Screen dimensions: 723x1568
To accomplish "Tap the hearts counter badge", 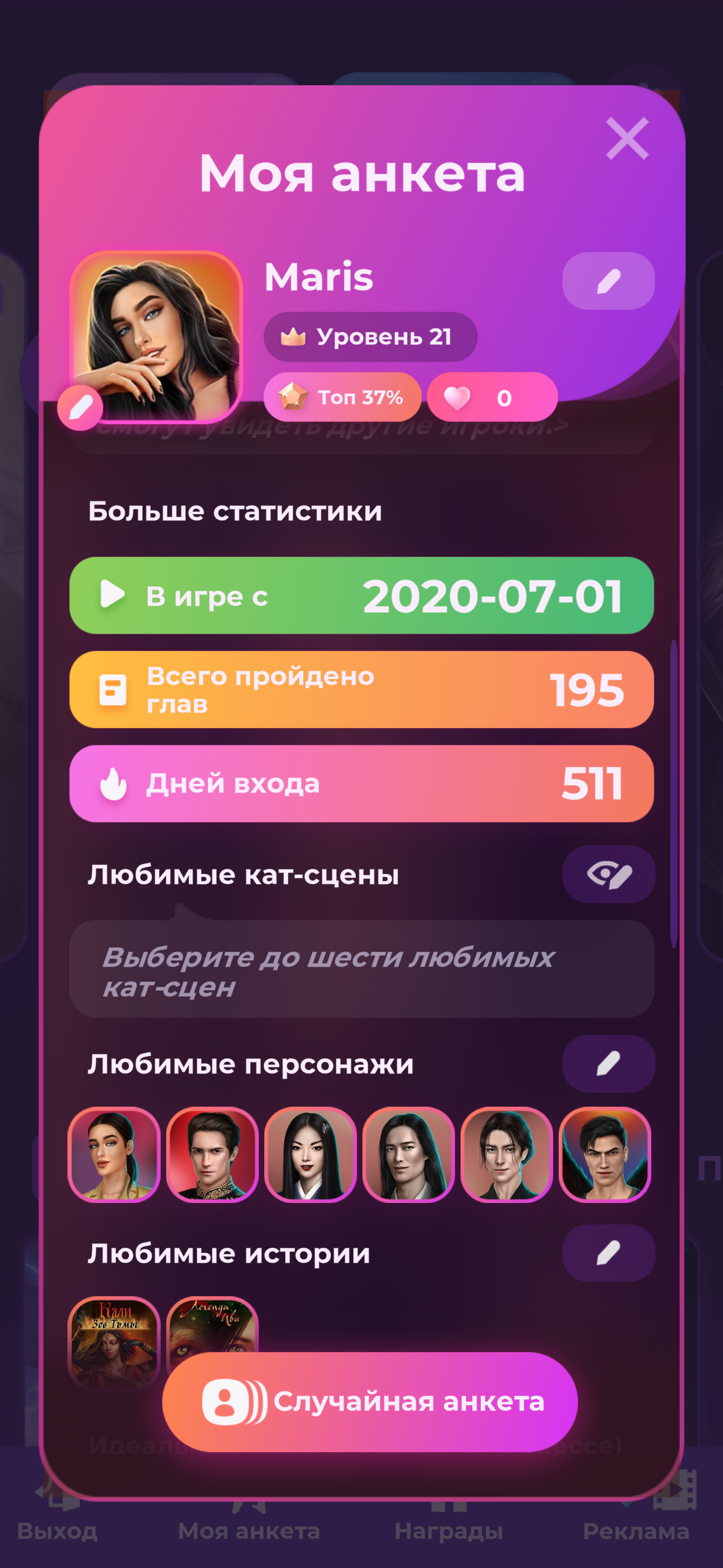I will (x=492, y=398).
